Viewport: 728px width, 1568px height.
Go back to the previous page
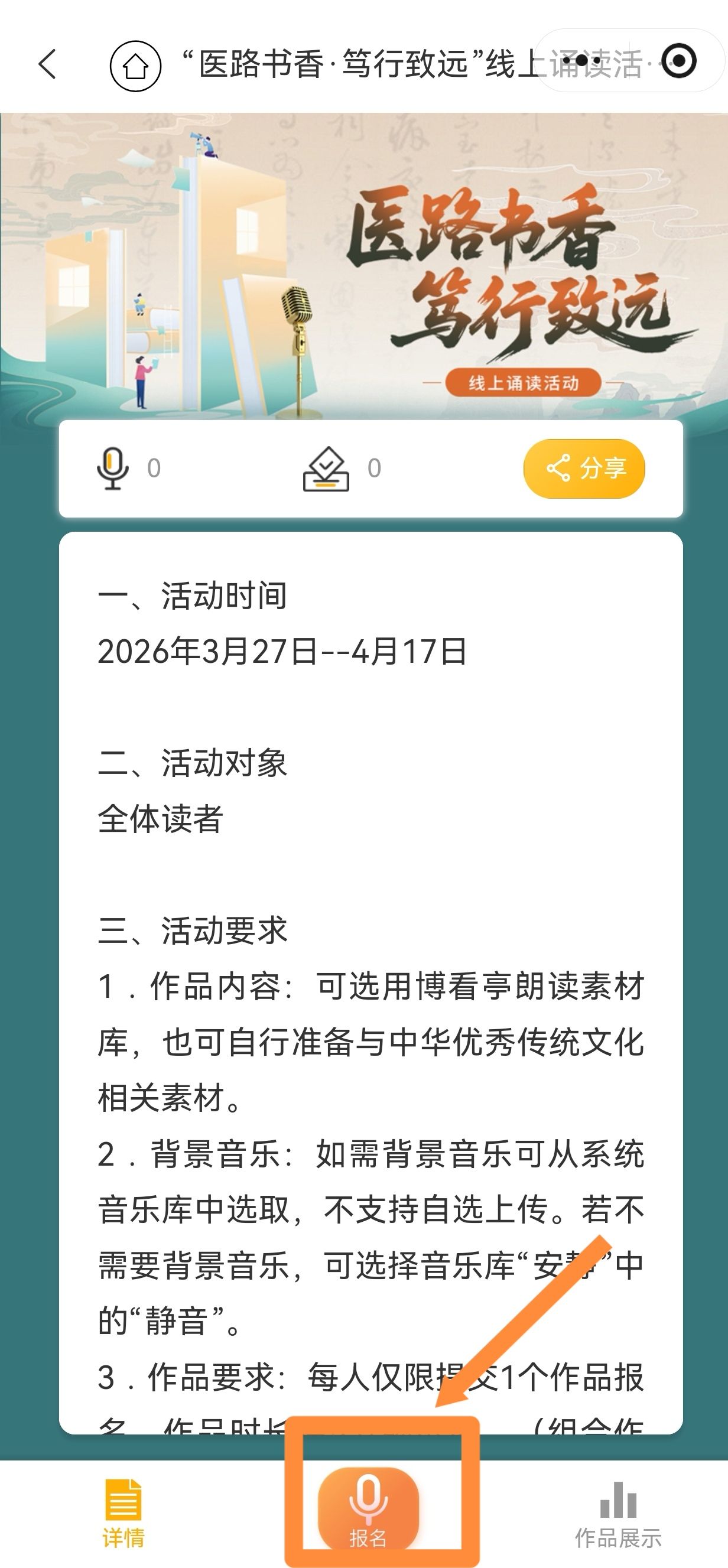pos(47,64)
